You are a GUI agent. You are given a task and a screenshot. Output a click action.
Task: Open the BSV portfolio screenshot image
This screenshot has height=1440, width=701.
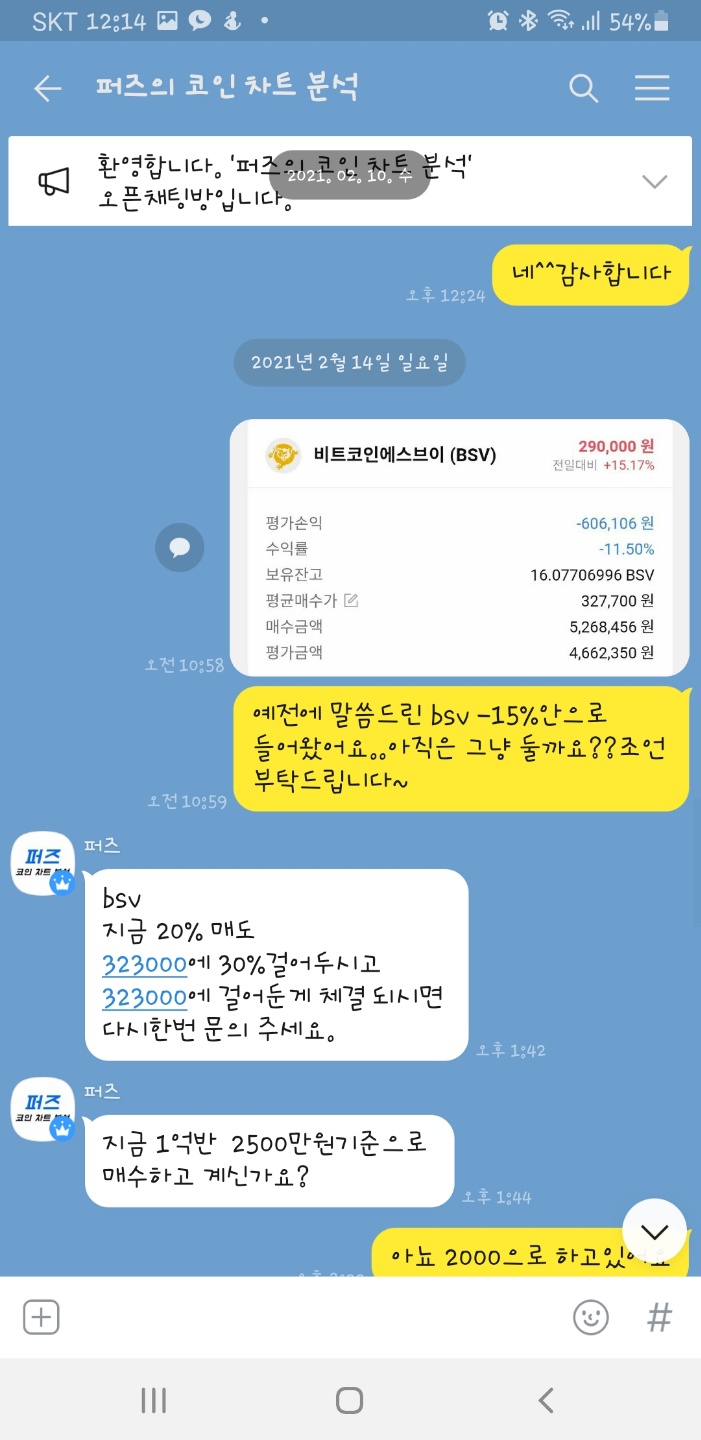pos(459,547)
